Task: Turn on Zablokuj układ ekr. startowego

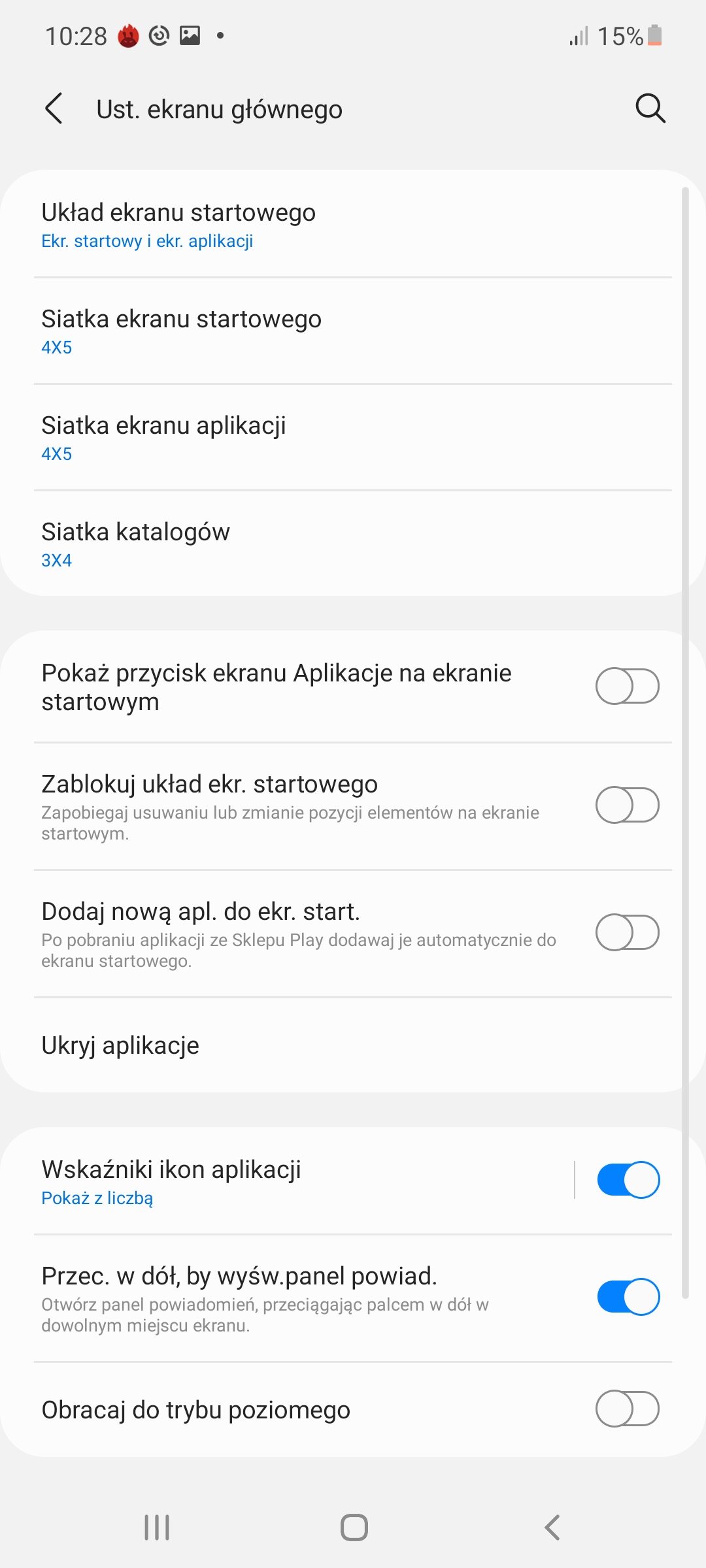Action: 627,805
